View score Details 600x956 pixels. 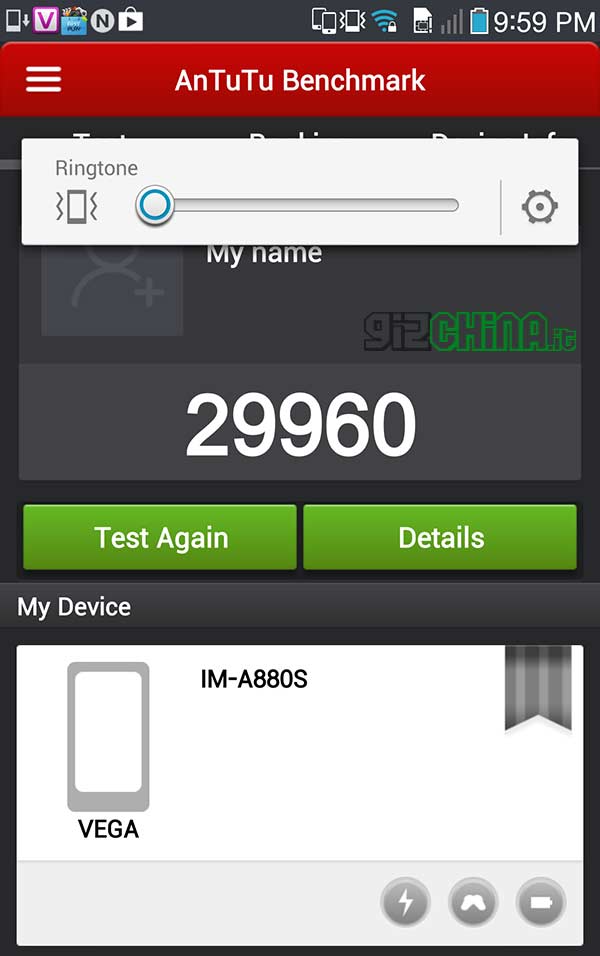click(440, 538)
